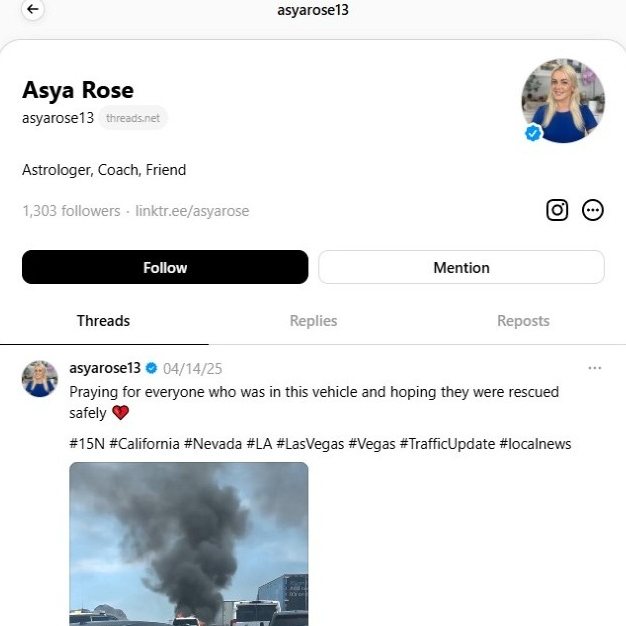Open the post's three-dot options menu
626x626 pixels.
coord(595,368)
